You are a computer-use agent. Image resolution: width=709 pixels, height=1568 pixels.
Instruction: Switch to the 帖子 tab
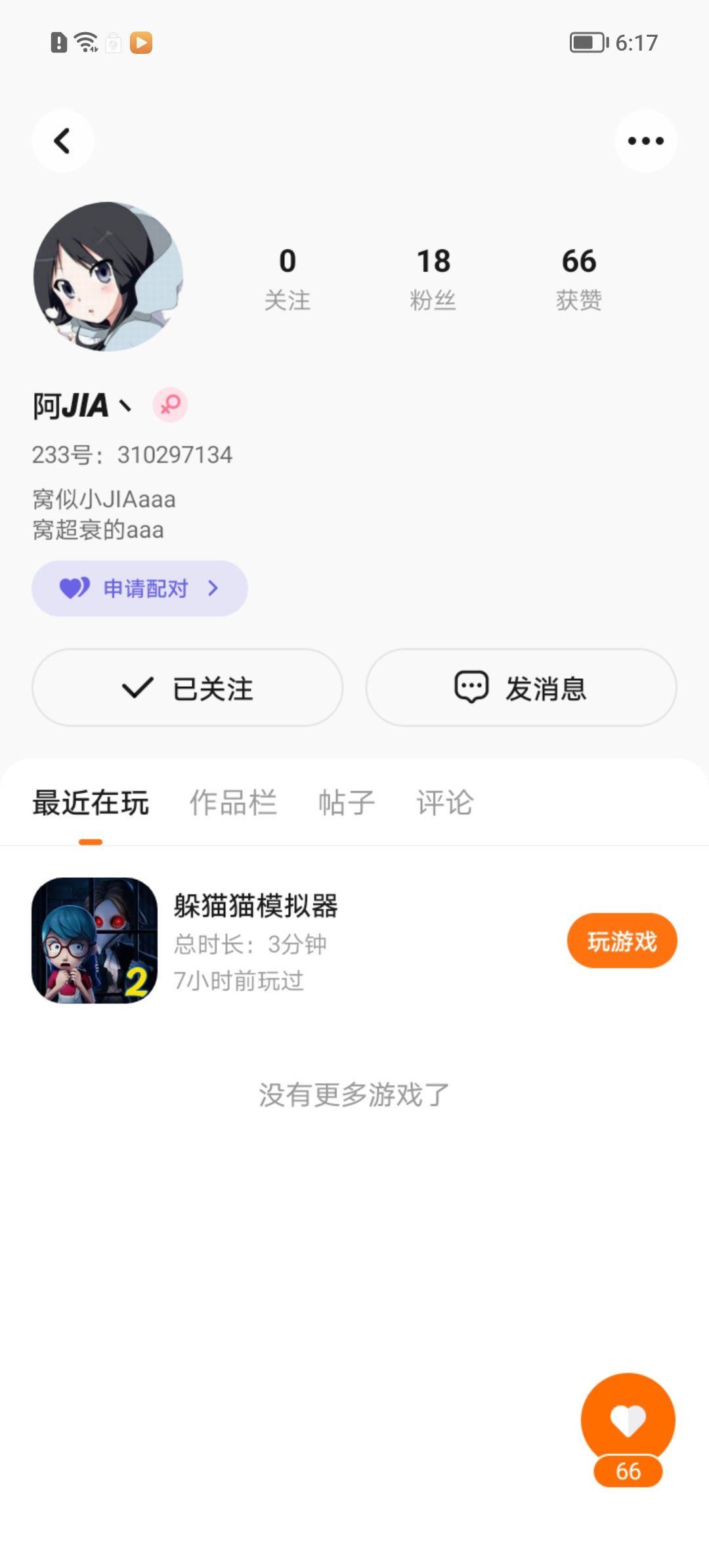point(346,802)
